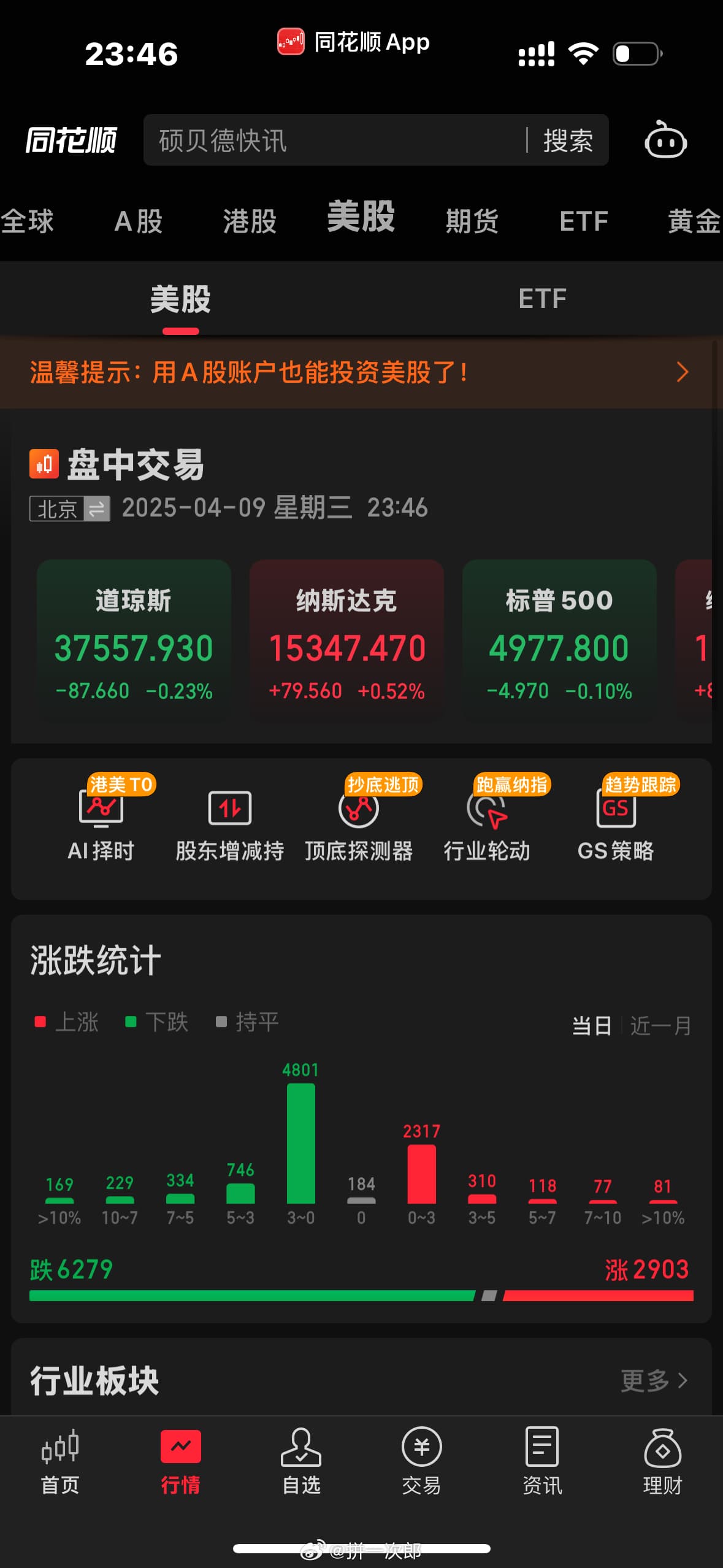
Task: Open the 纳斯达克 index card
Action: pos(346,640)
